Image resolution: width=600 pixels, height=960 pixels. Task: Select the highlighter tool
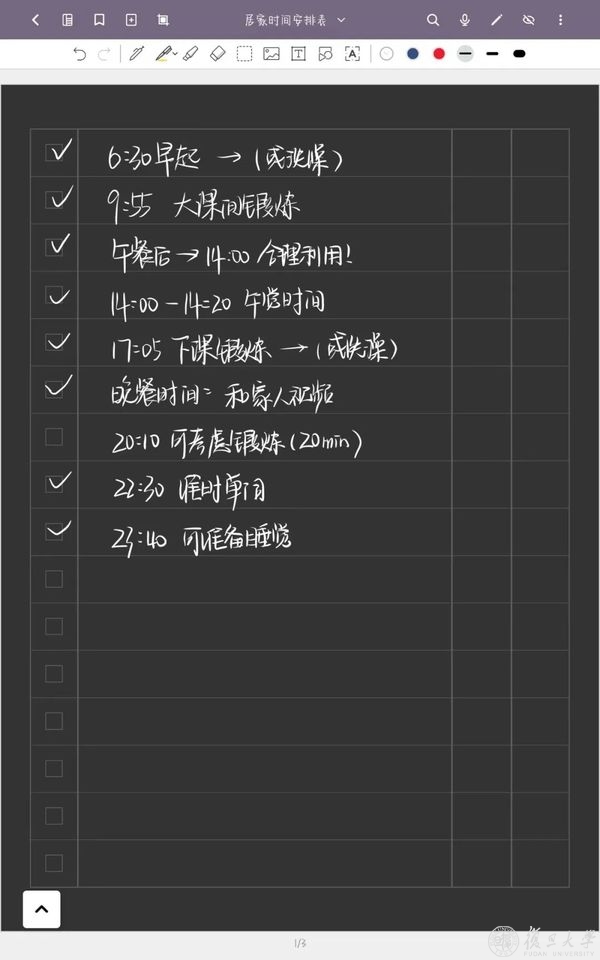[x=164, y=54]
